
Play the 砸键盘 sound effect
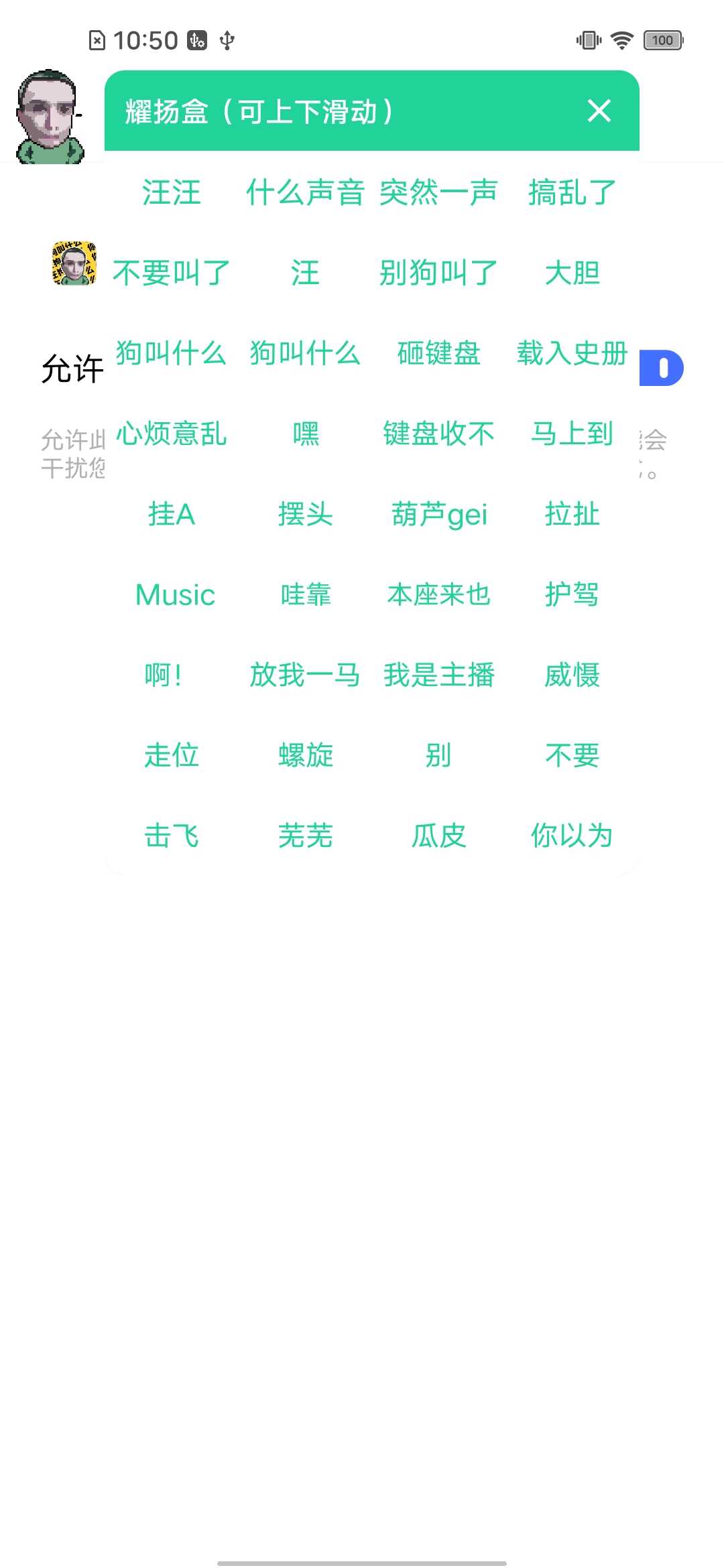pos(439,355)
